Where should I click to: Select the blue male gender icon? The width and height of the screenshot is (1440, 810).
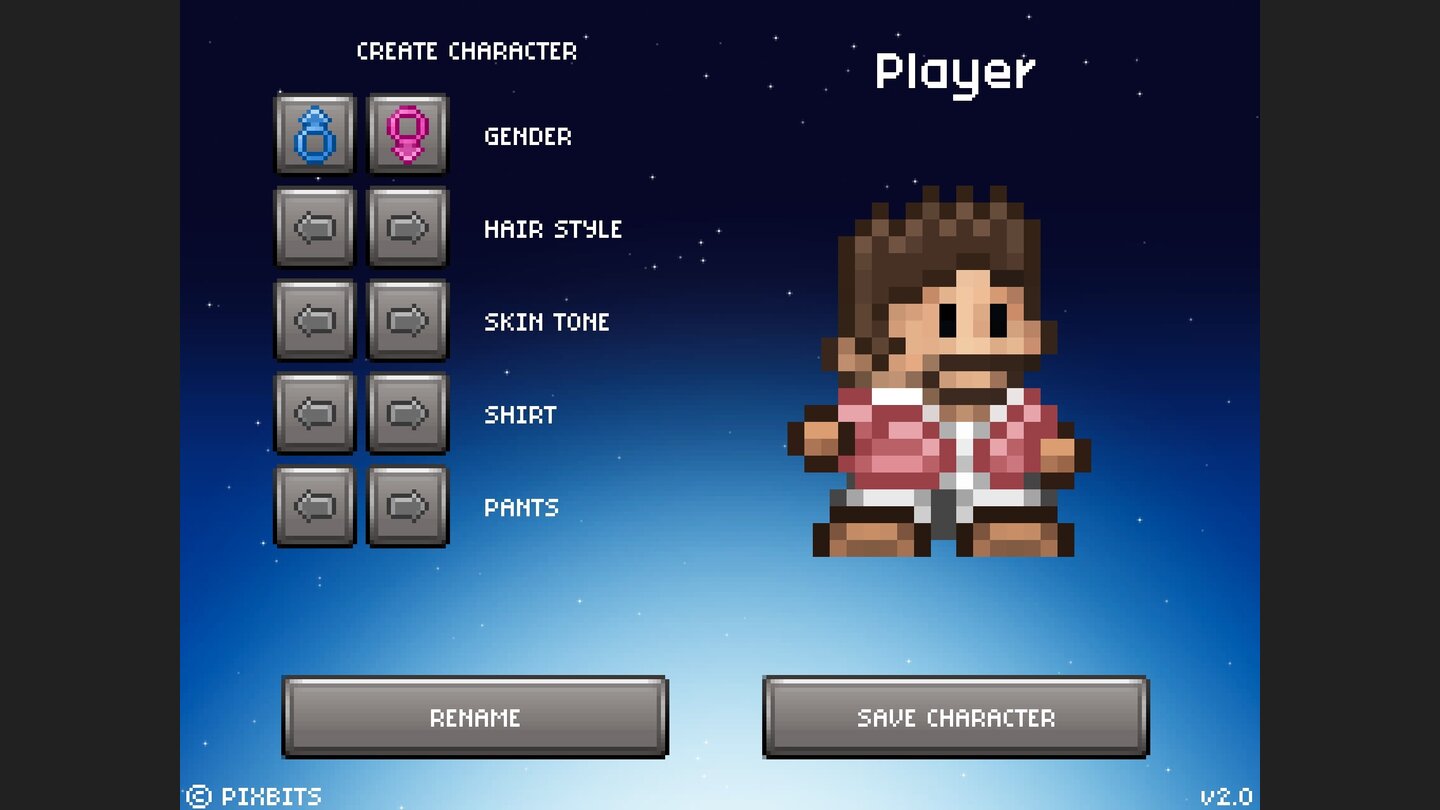tap(315, 135)
